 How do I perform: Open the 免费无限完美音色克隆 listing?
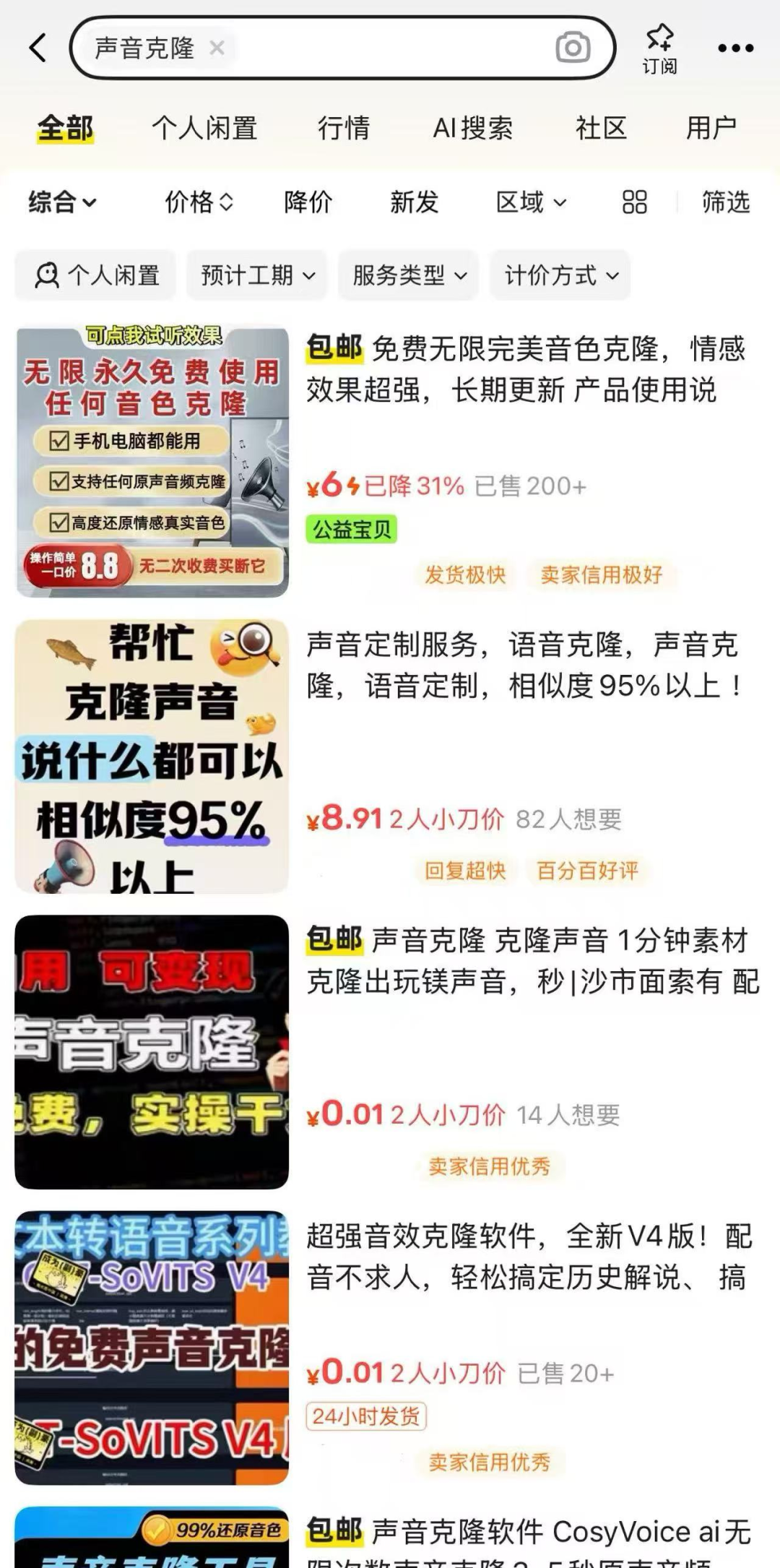525,370
